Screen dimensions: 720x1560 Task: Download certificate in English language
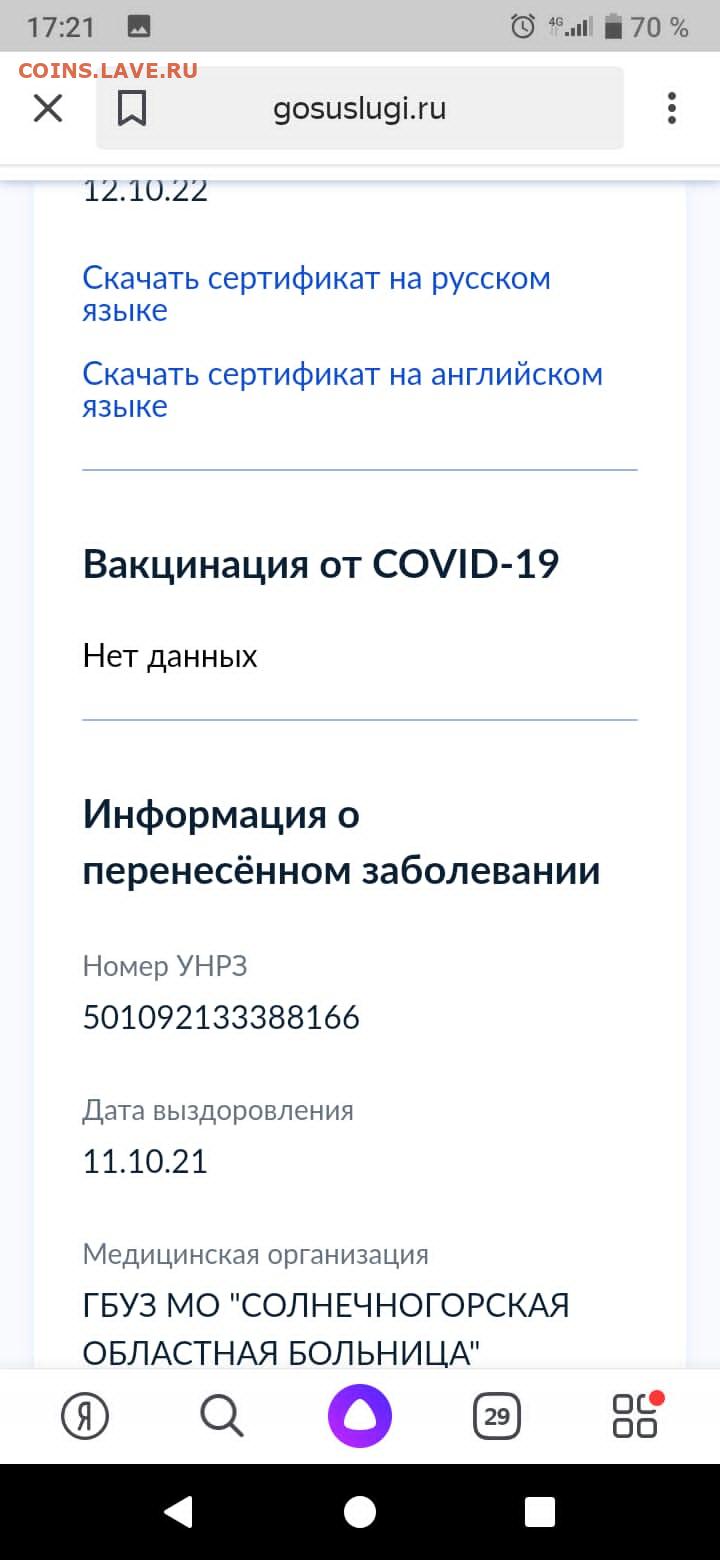342,390
